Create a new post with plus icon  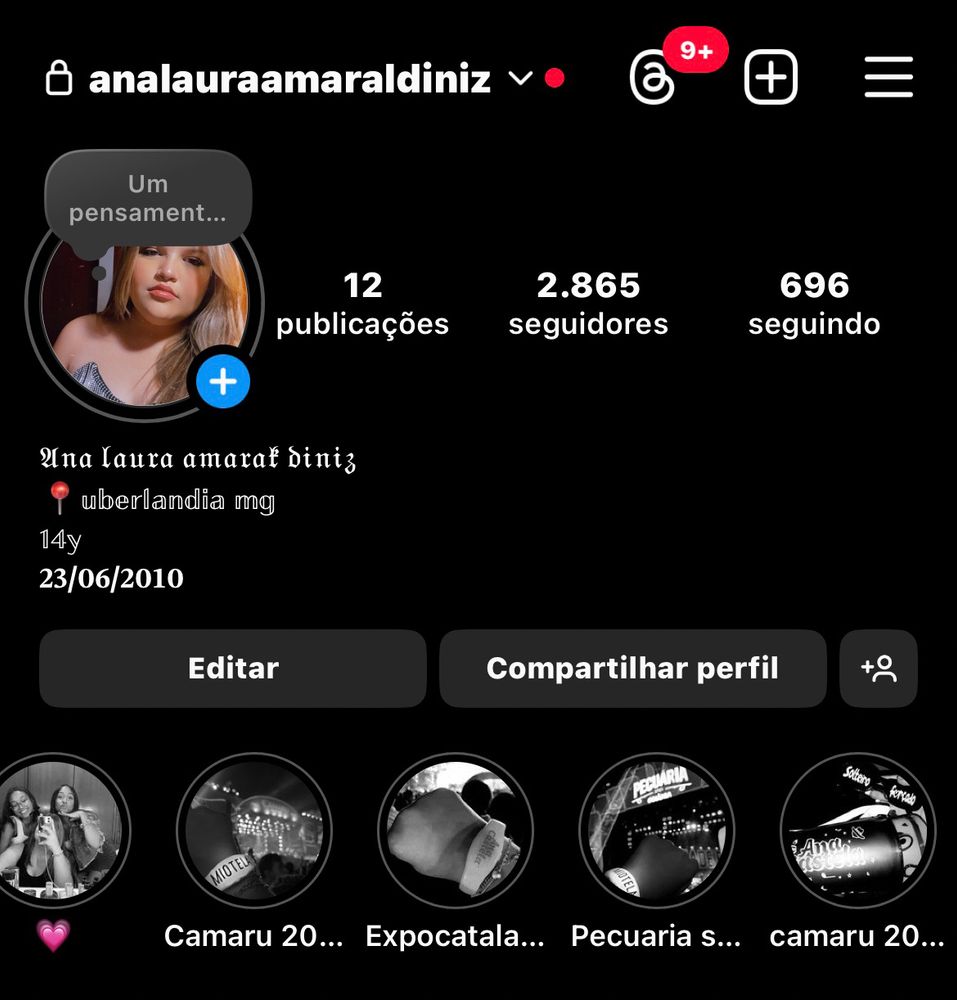click(x=771, y=78)
